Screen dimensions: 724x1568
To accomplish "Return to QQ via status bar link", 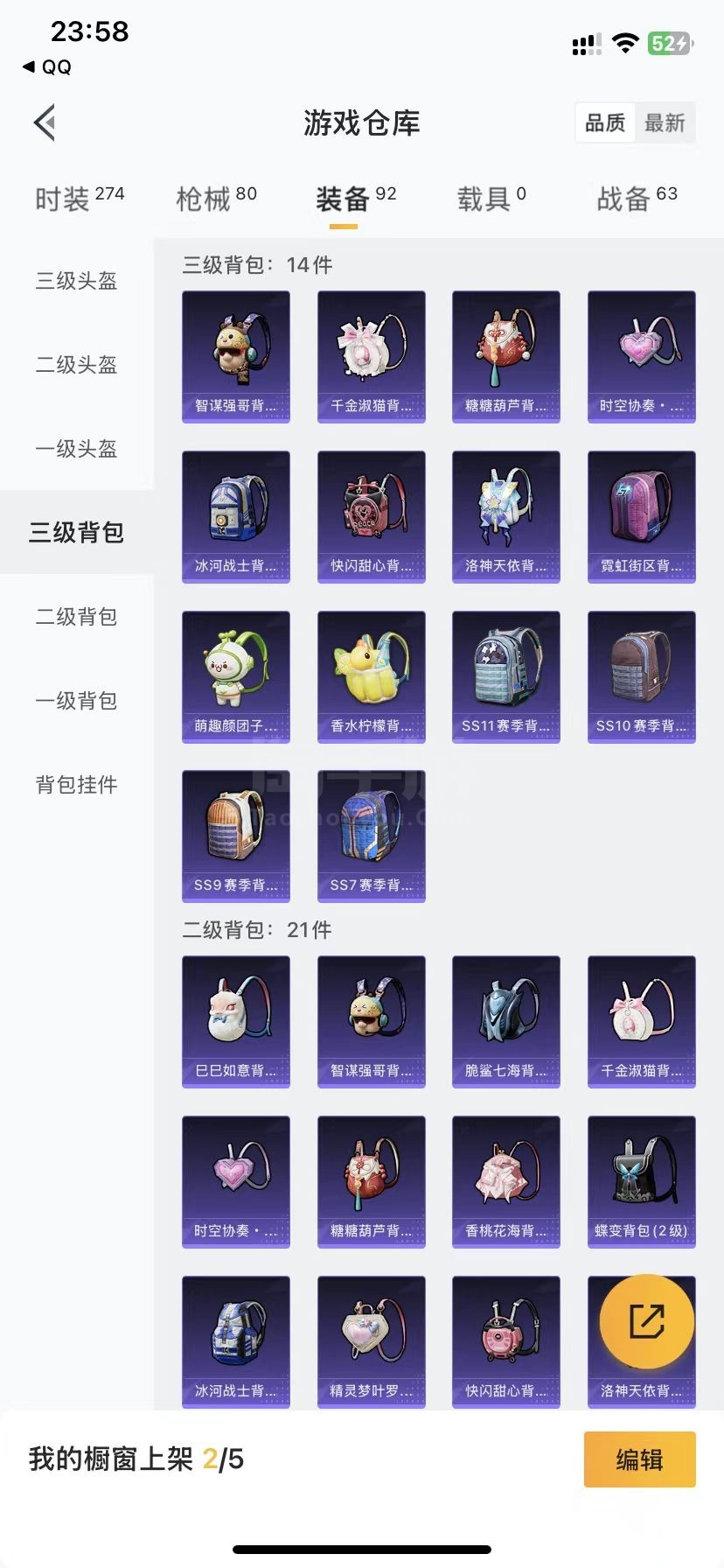I will (x=47, y=67).
